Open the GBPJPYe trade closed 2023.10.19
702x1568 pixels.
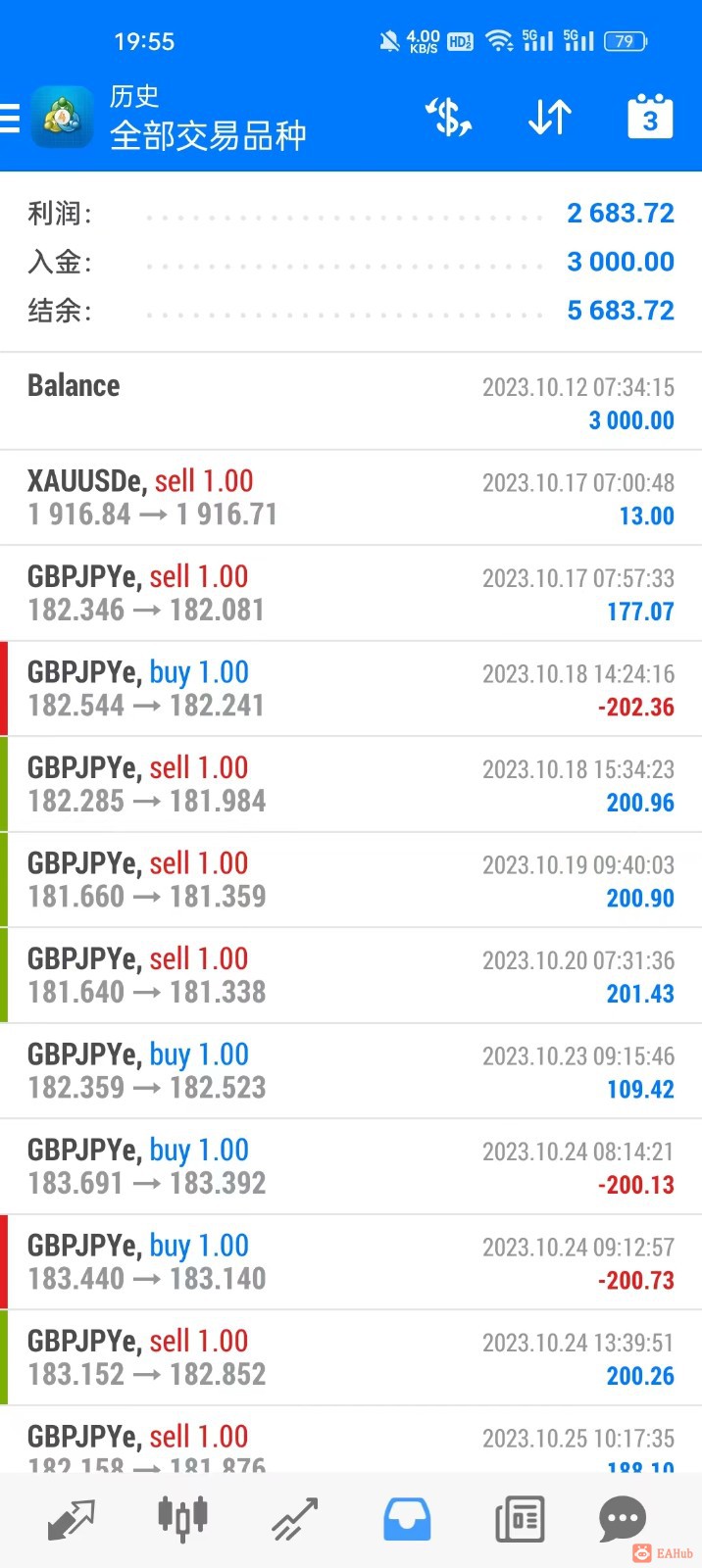tap(351, 880)
